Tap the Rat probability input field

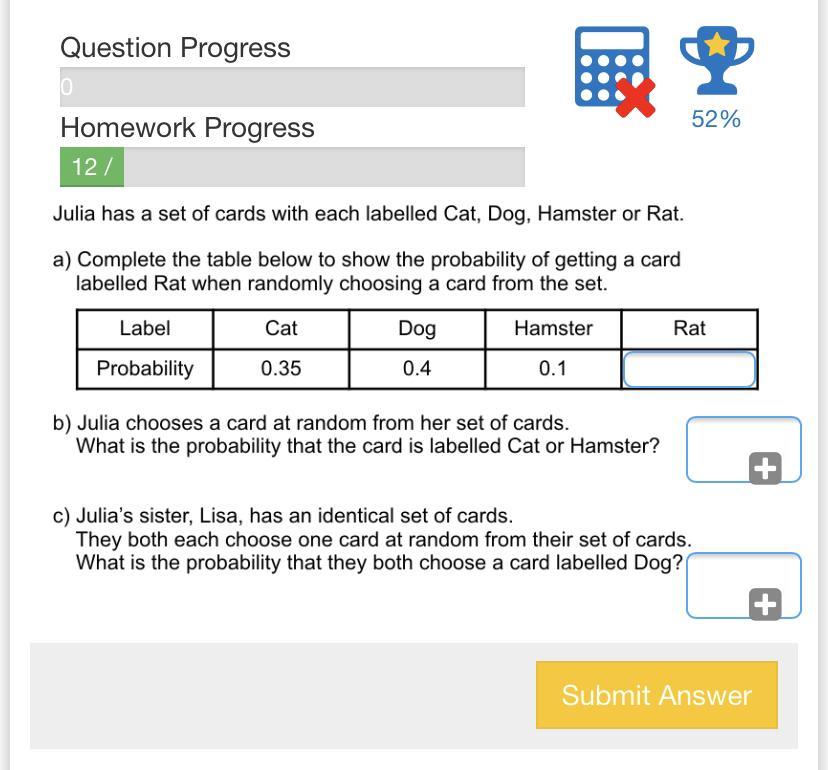[x=689, y=369]
